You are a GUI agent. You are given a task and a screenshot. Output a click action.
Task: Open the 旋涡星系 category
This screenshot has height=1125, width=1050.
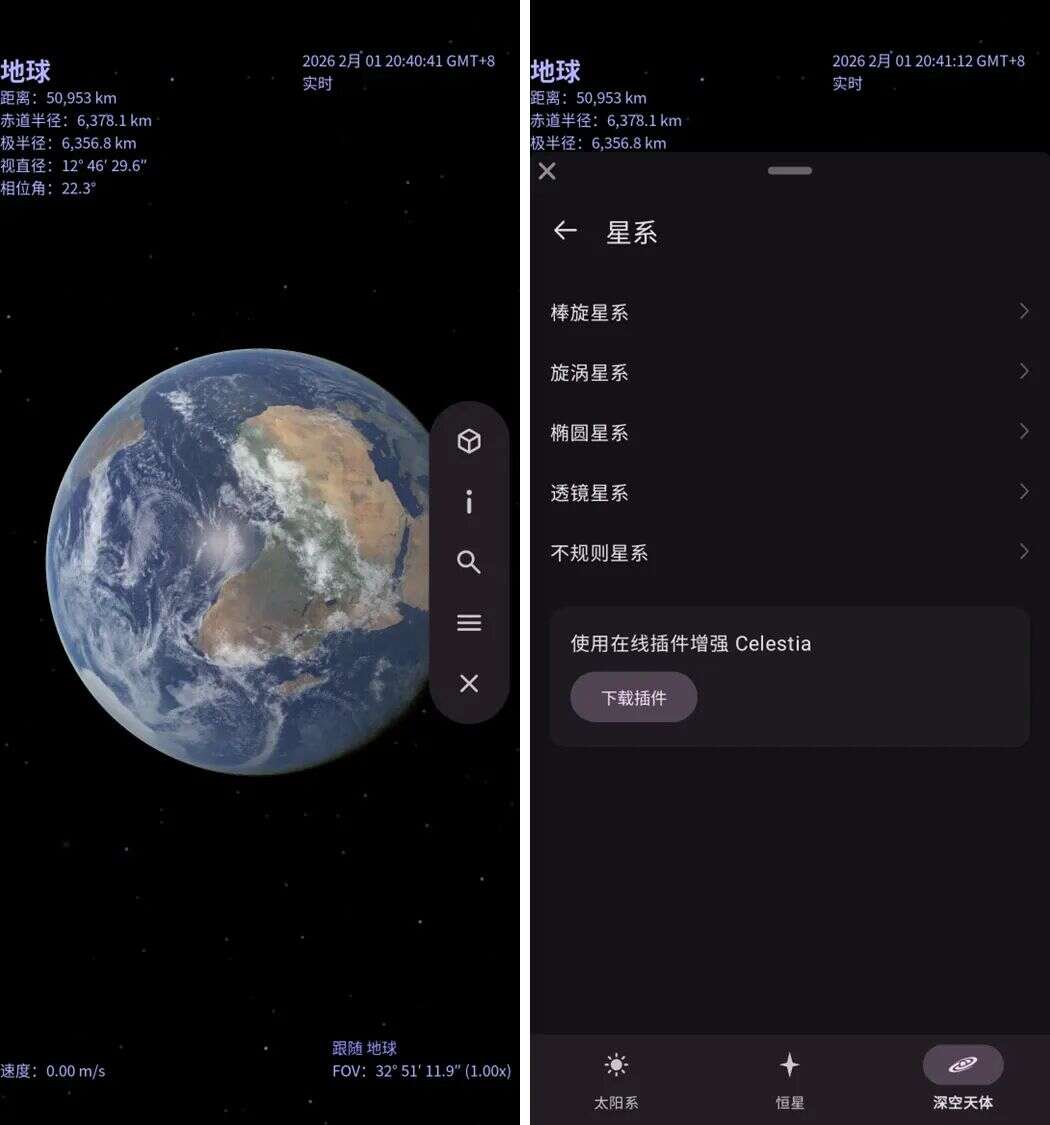click(x=789, y=372)
